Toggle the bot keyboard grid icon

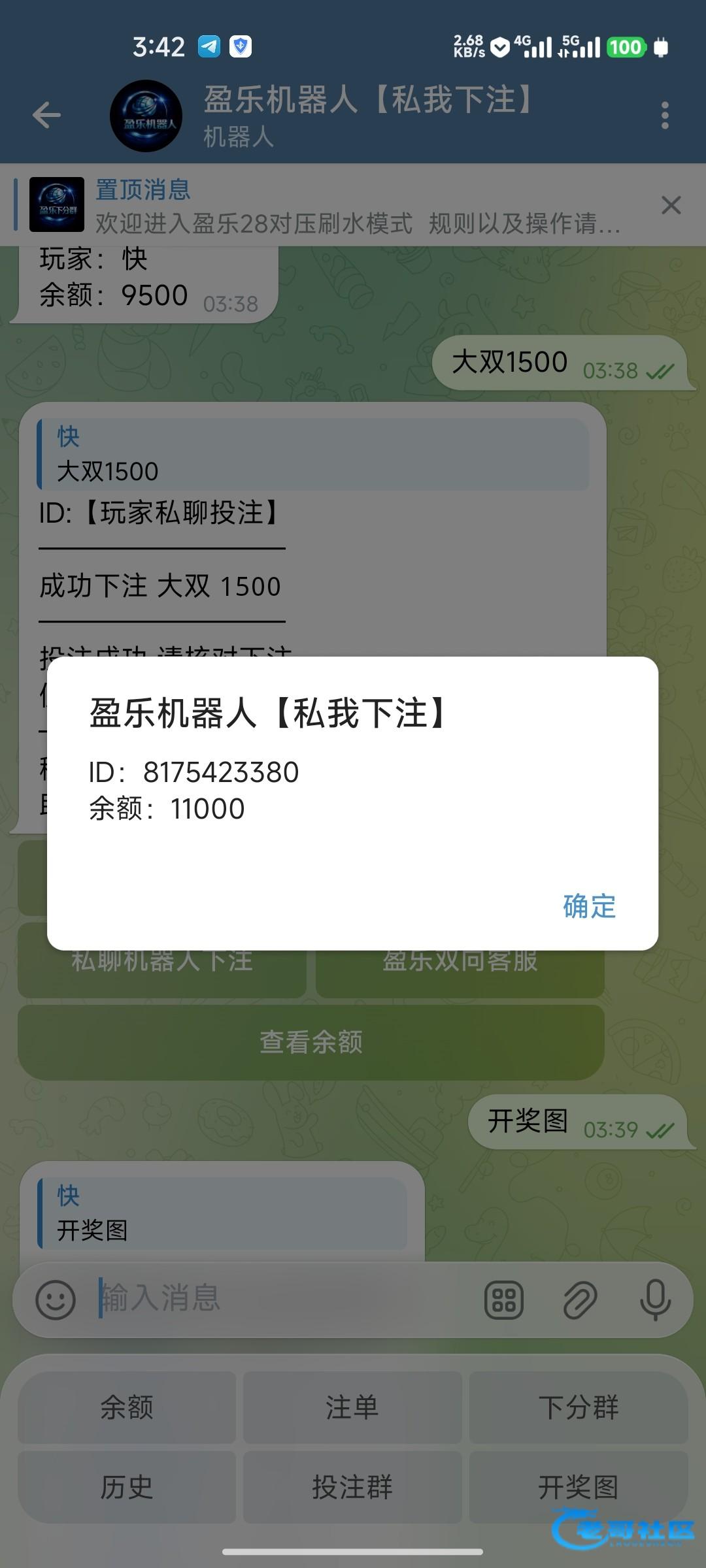coord(503,1299)
